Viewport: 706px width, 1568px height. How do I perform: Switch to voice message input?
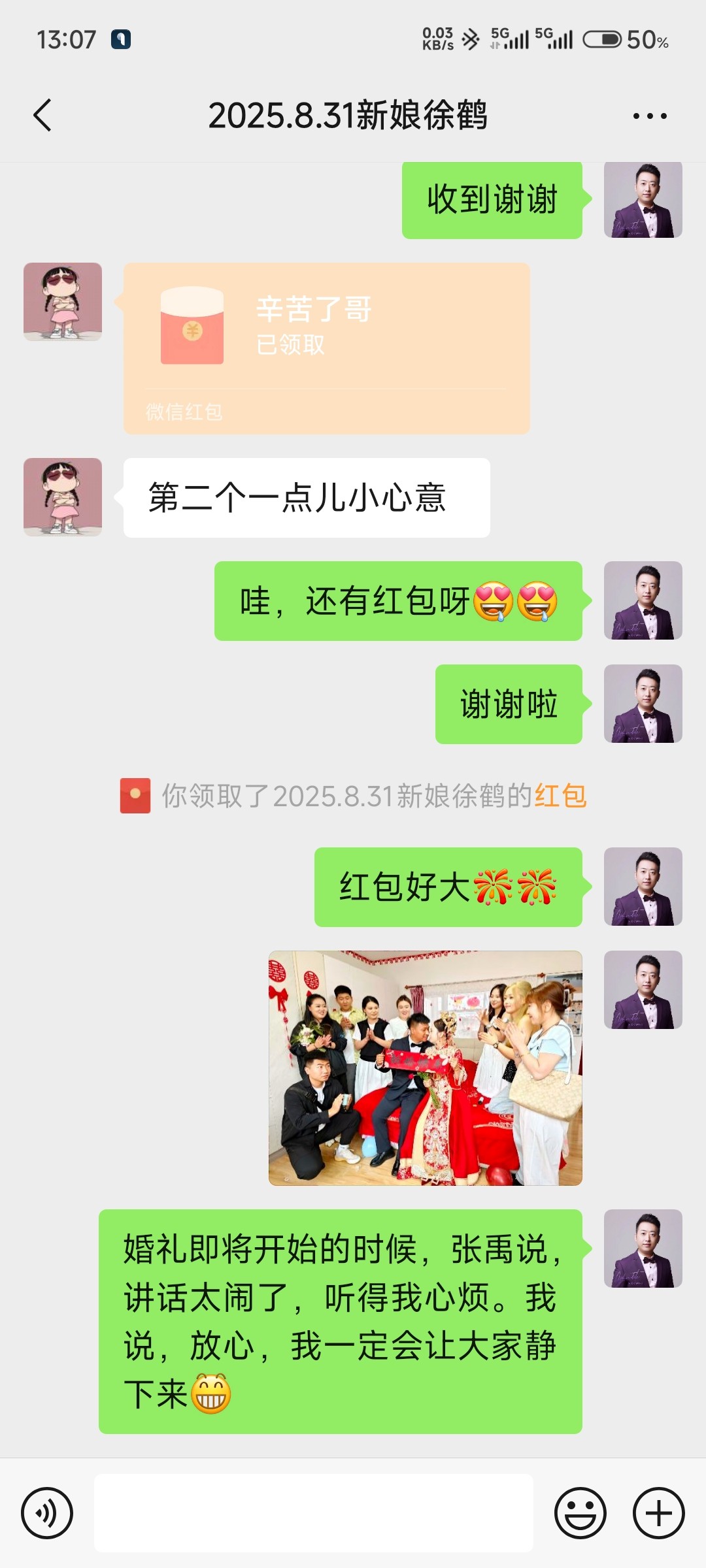click(x=46, y=1513)
